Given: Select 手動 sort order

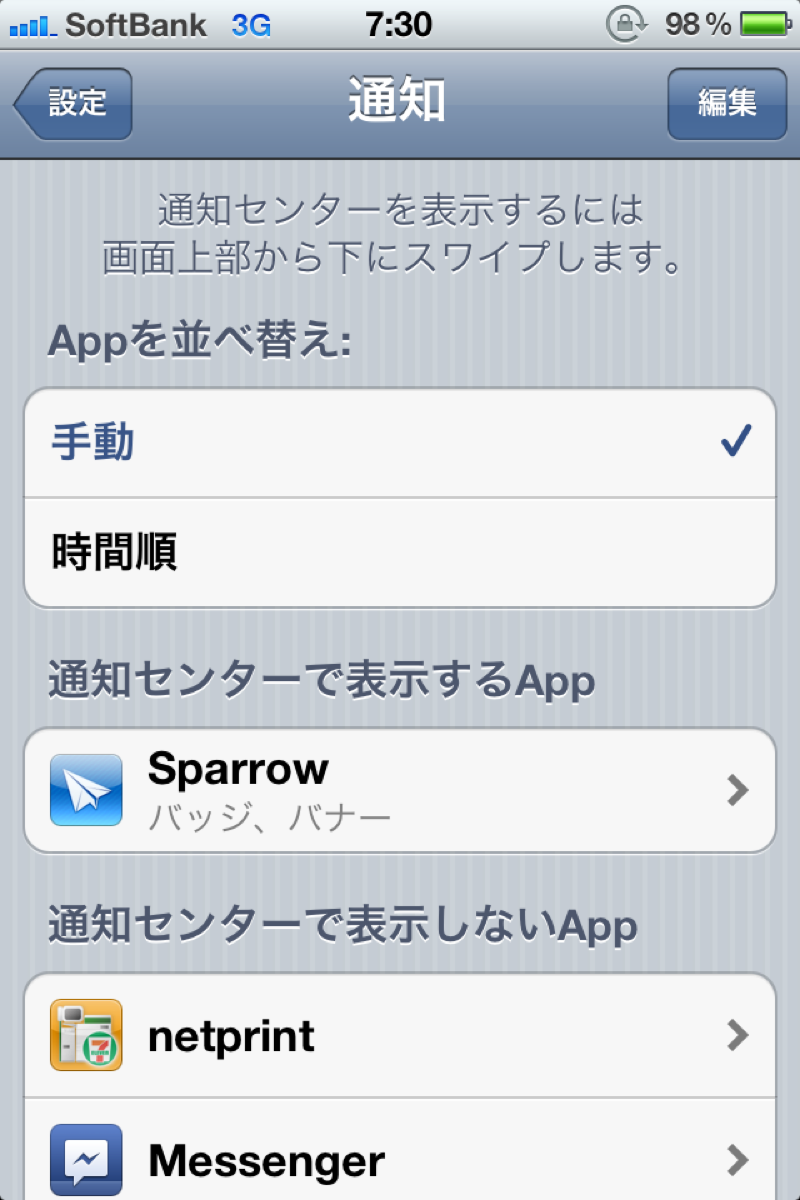Looking at the screenshot, I should [400, 443].
